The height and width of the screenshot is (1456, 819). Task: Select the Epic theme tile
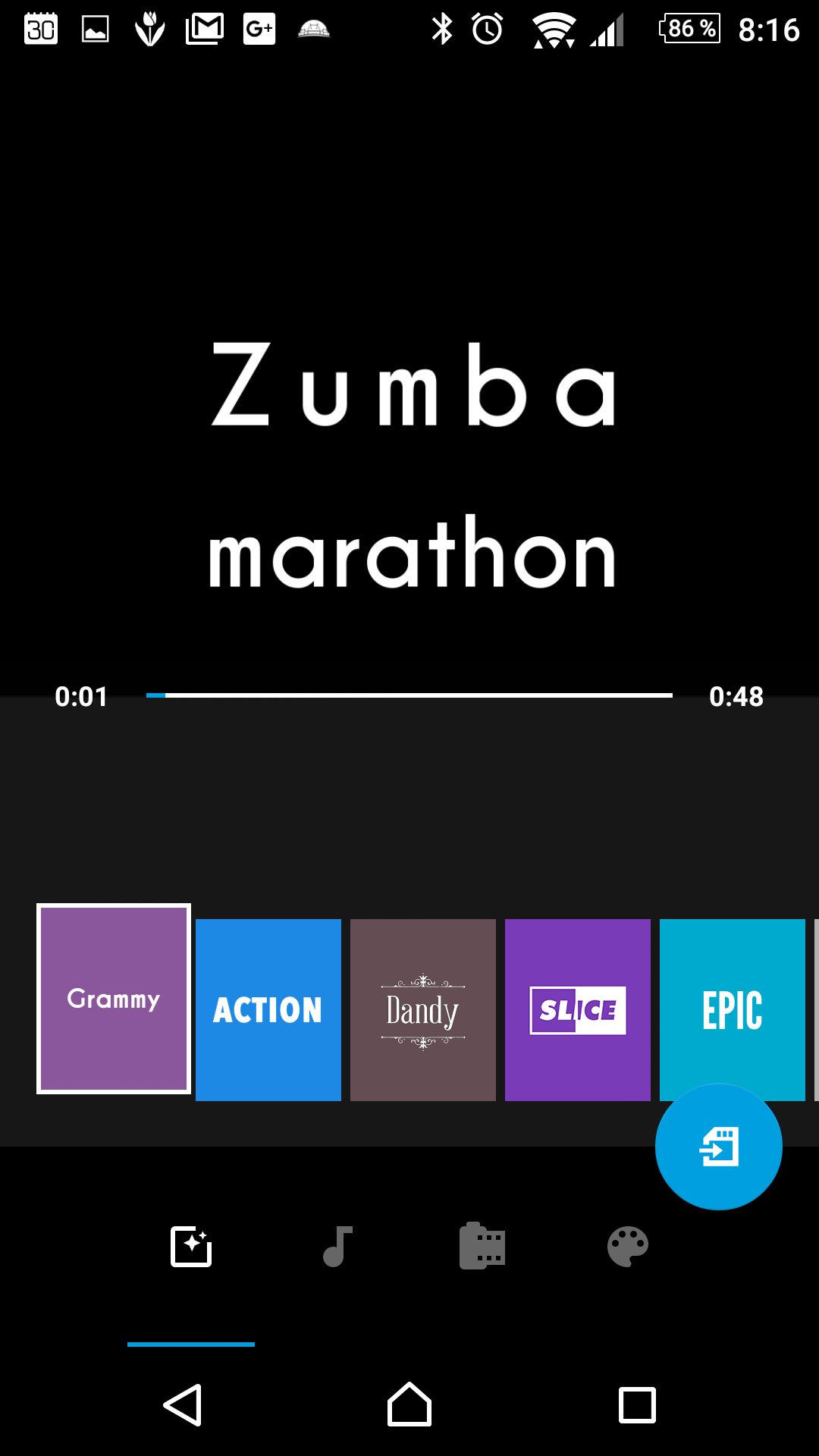pos(733,1010)
